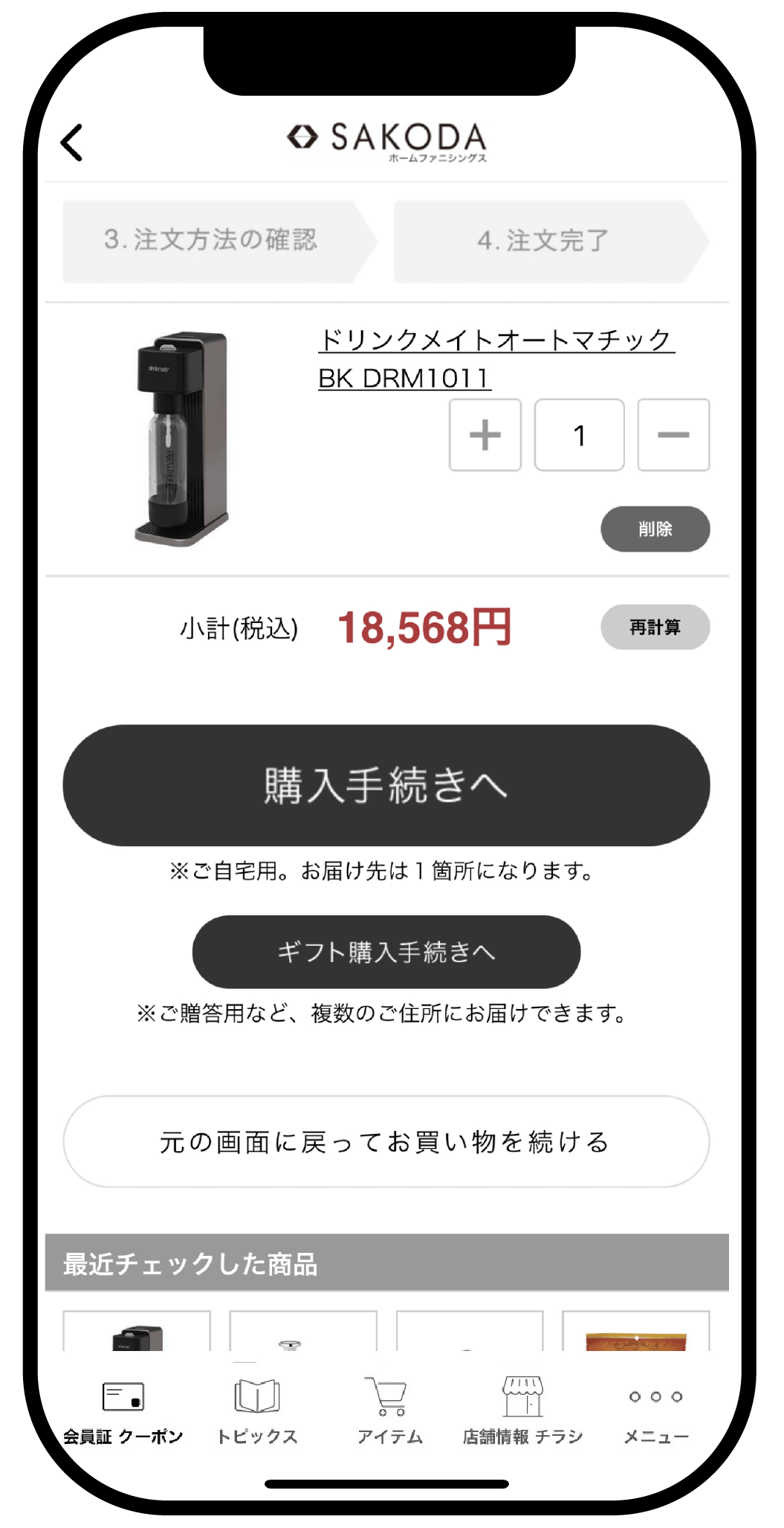
Task: Switch to the トピックス tab
Action: pyautogui.click(x=256, y=1411)
